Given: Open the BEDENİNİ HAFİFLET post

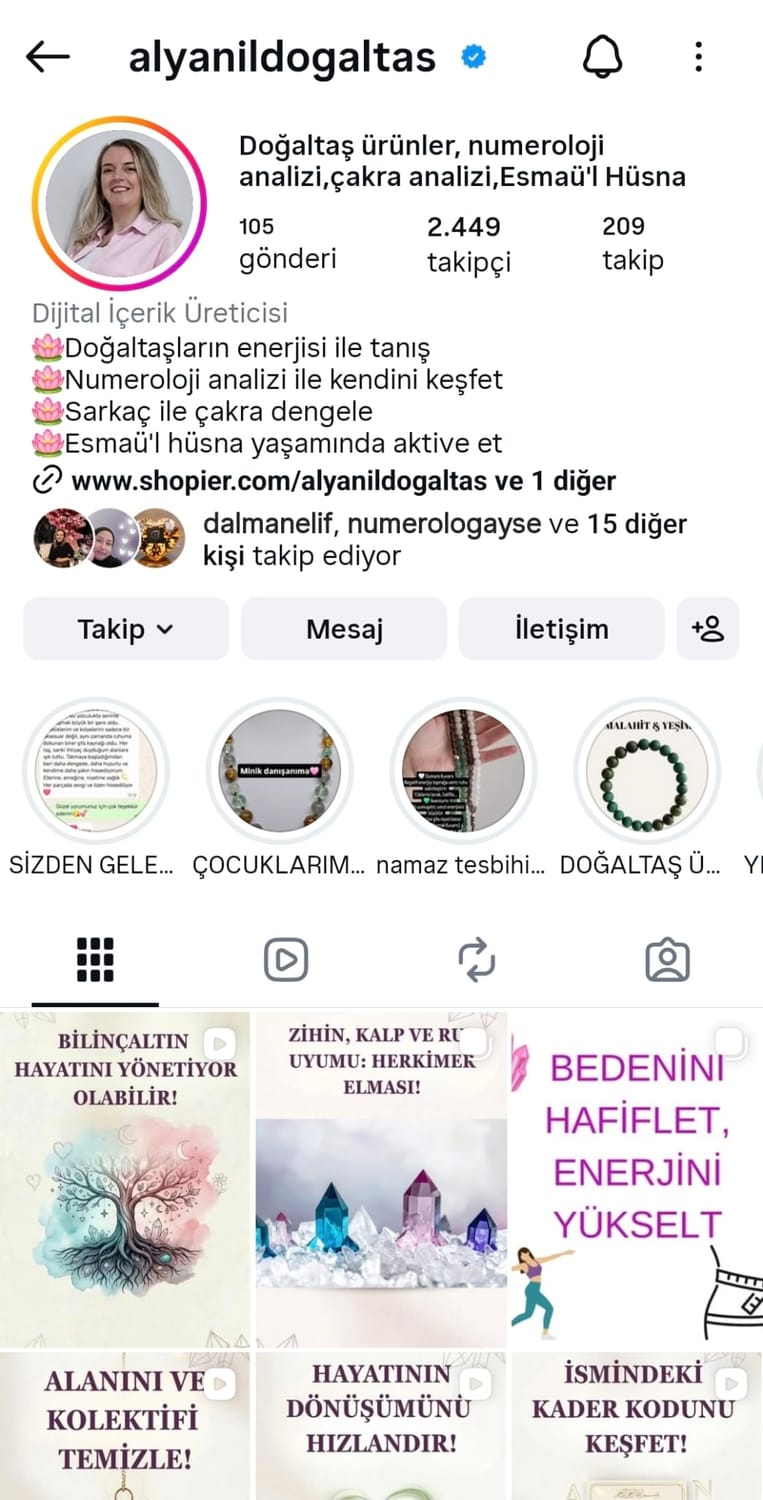Looking at the screenshot, I should click(x=637, y=1180).
